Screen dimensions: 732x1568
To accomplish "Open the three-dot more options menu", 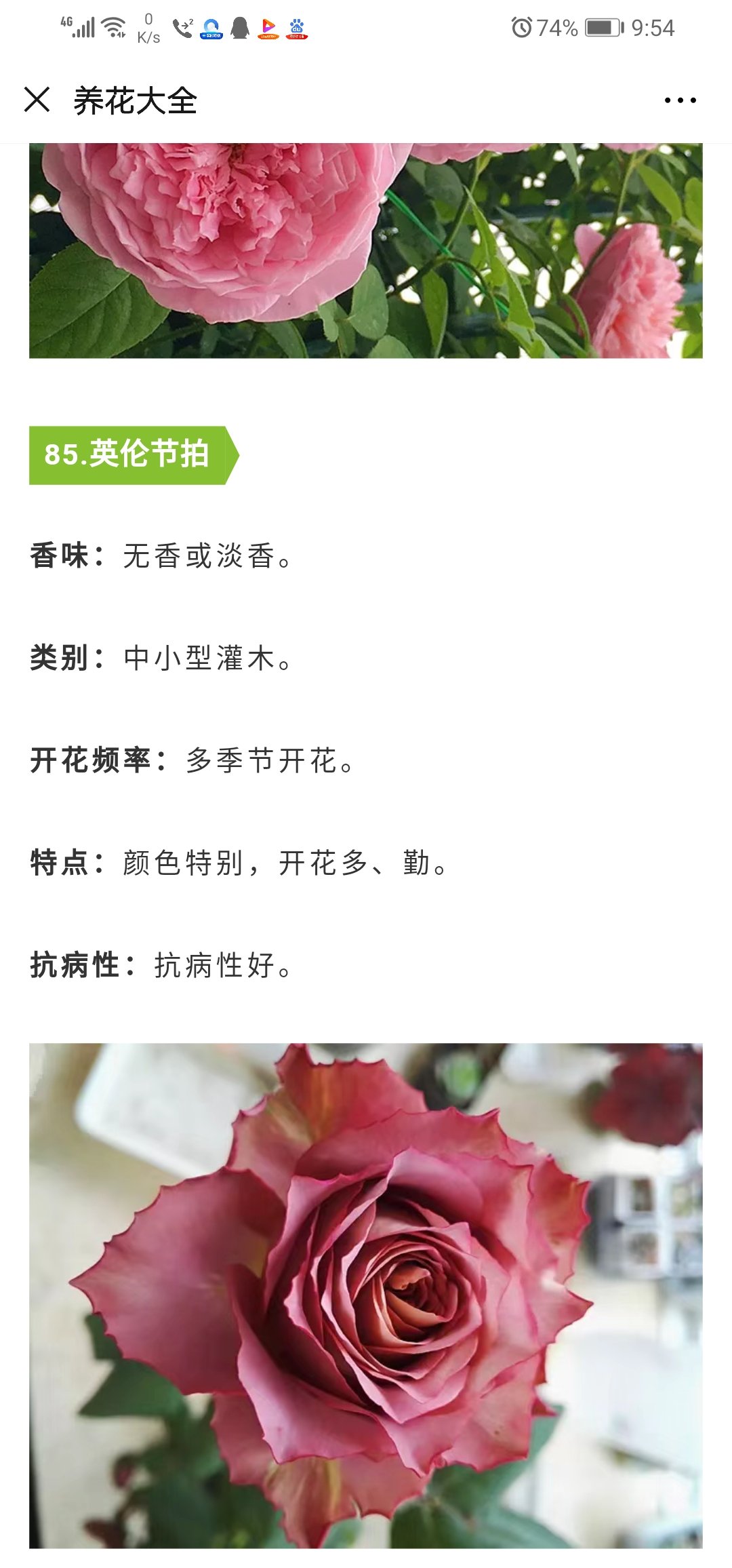I will [680, 100].
